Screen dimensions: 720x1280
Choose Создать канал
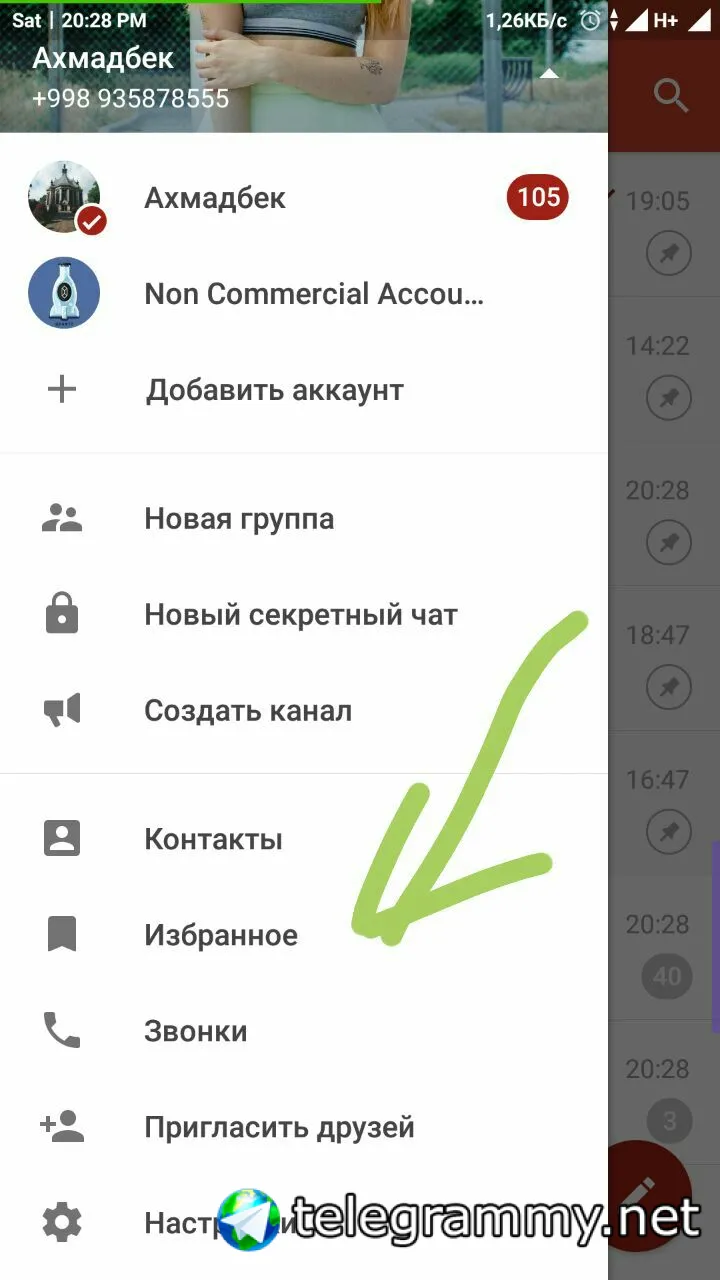click(x=248, y=711)
